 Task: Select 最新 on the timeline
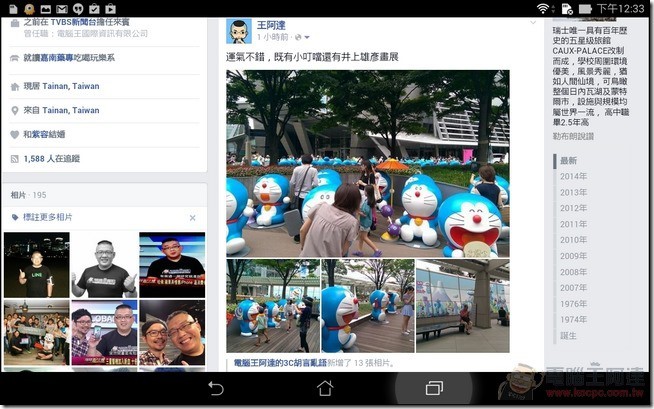click(568, 160)
